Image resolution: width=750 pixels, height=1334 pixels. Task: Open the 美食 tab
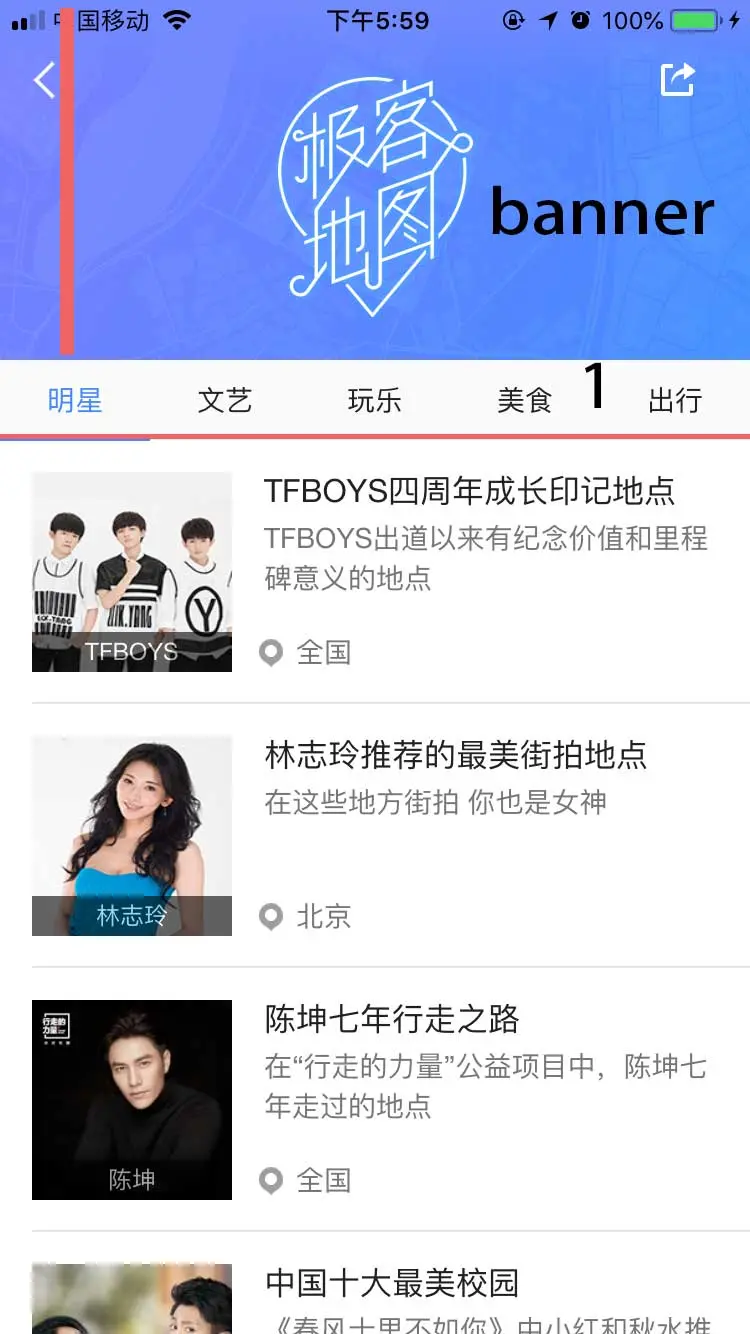(x=525, y=401)
